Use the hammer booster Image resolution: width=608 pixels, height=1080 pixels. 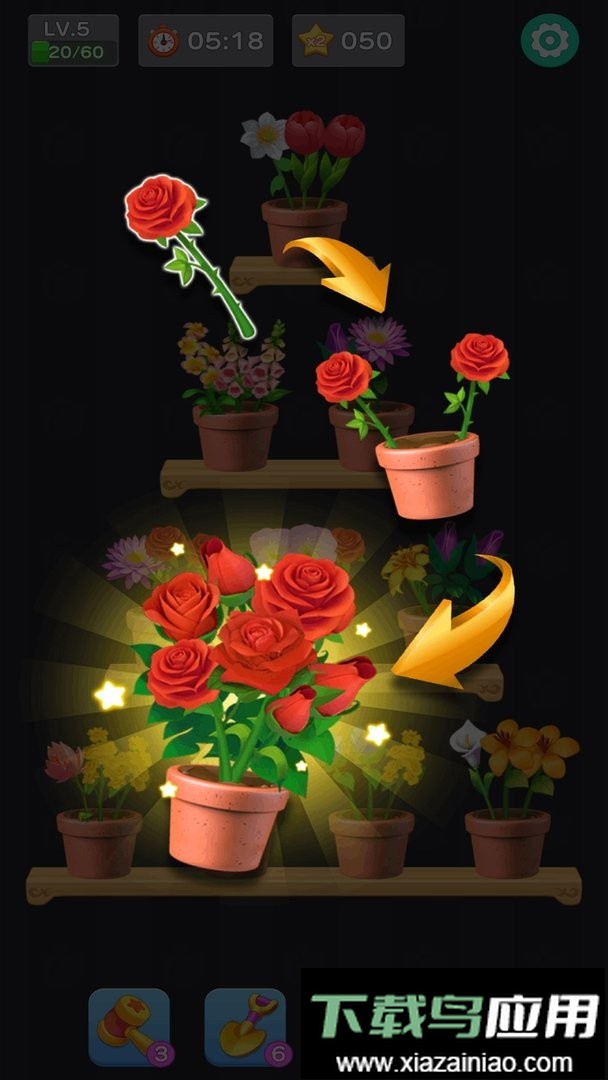128,1027
